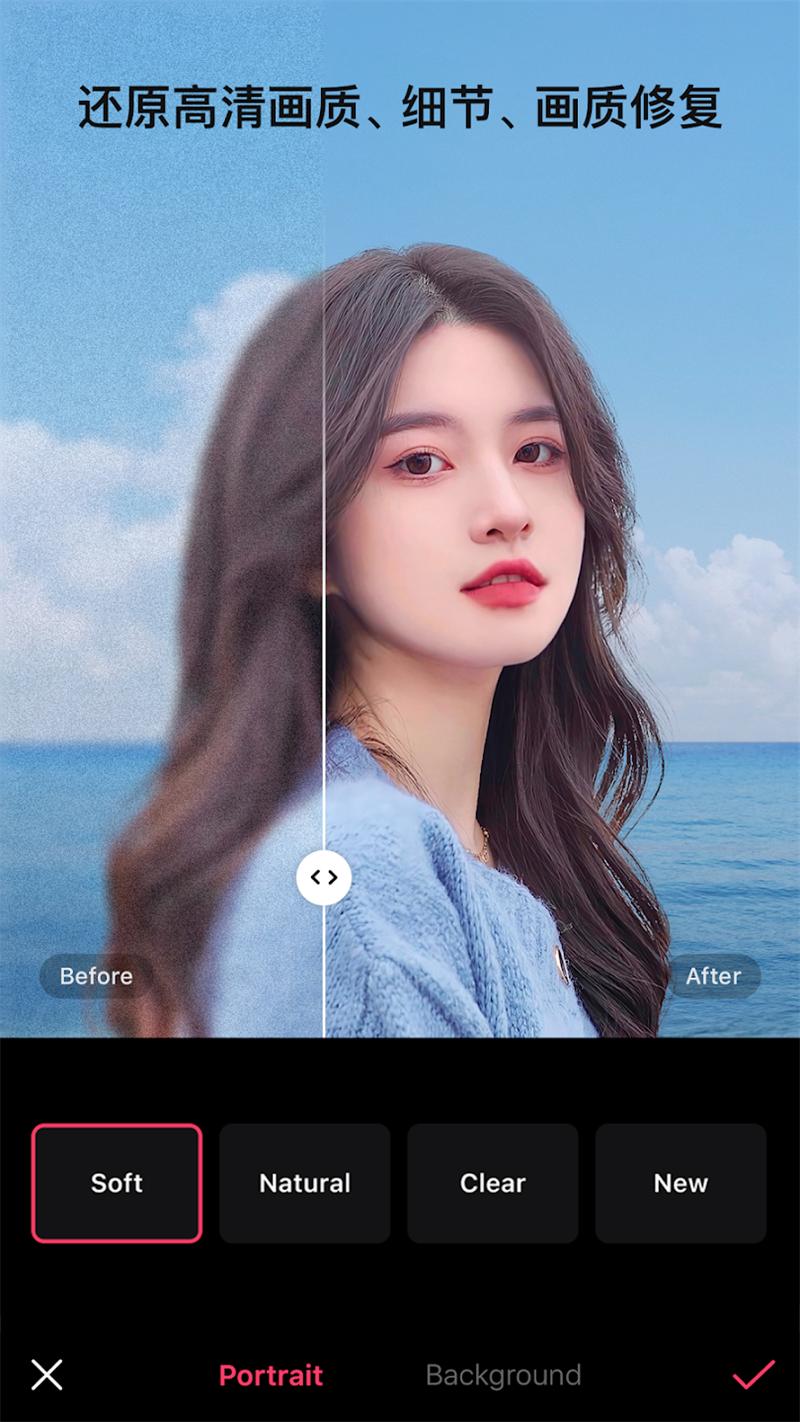
Task: Switch to the Background tab
Action: tap(503, 1375)
